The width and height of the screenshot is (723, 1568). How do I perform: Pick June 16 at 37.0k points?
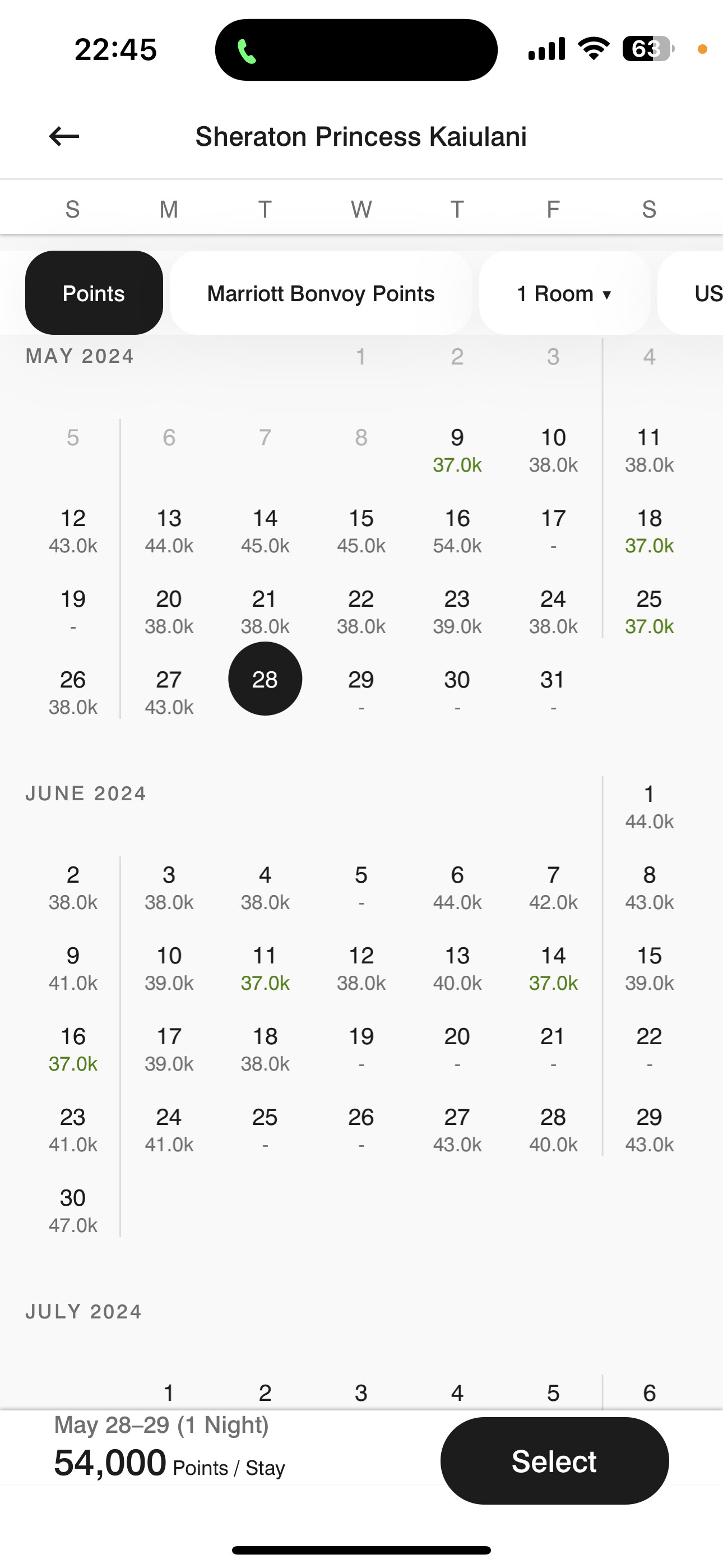point(73,1049)
